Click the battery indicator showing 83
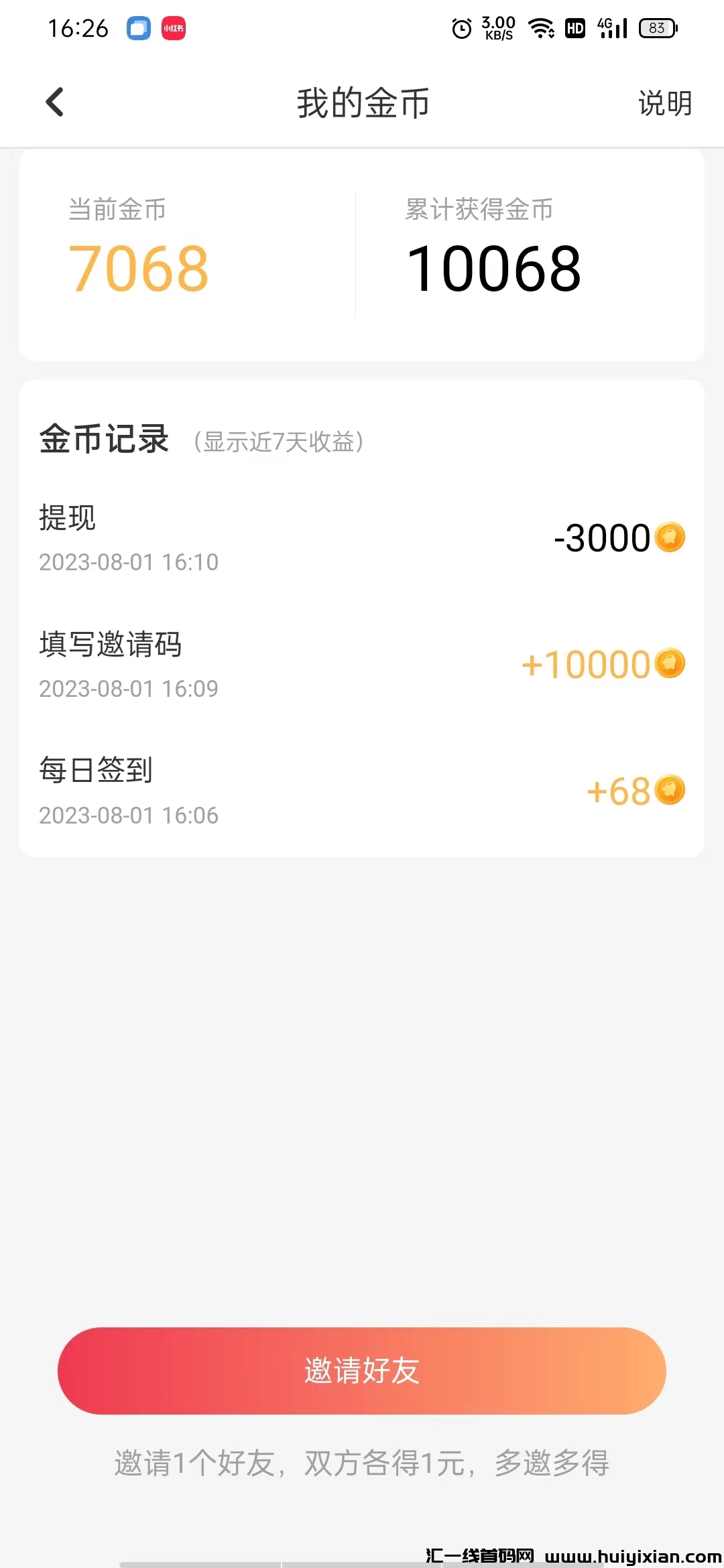The width and height of the screenshot is (724, 1568). point(658,28)
